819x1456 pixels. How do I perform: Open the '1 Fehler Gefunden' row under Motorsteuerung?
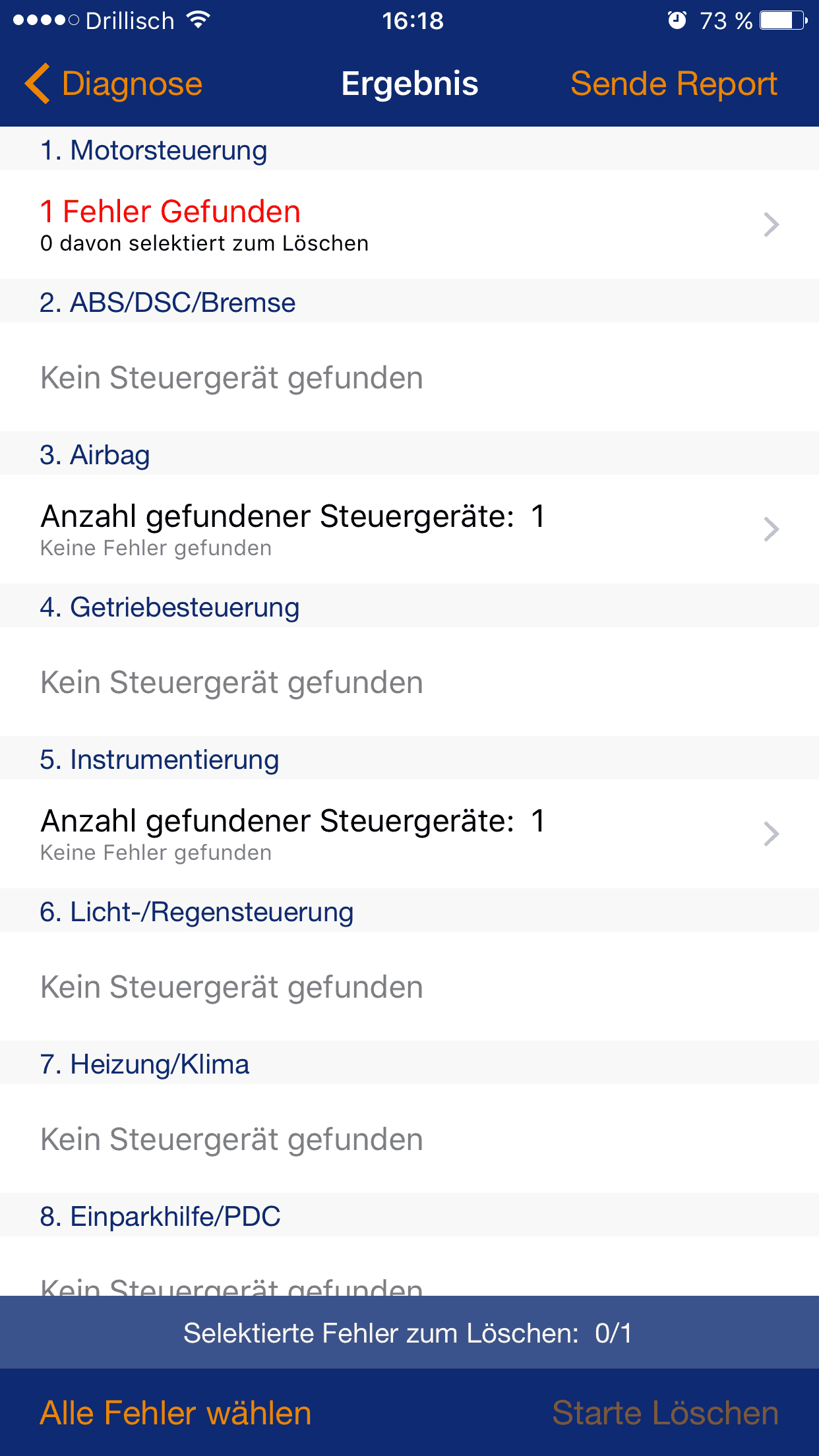click(409, 225)
